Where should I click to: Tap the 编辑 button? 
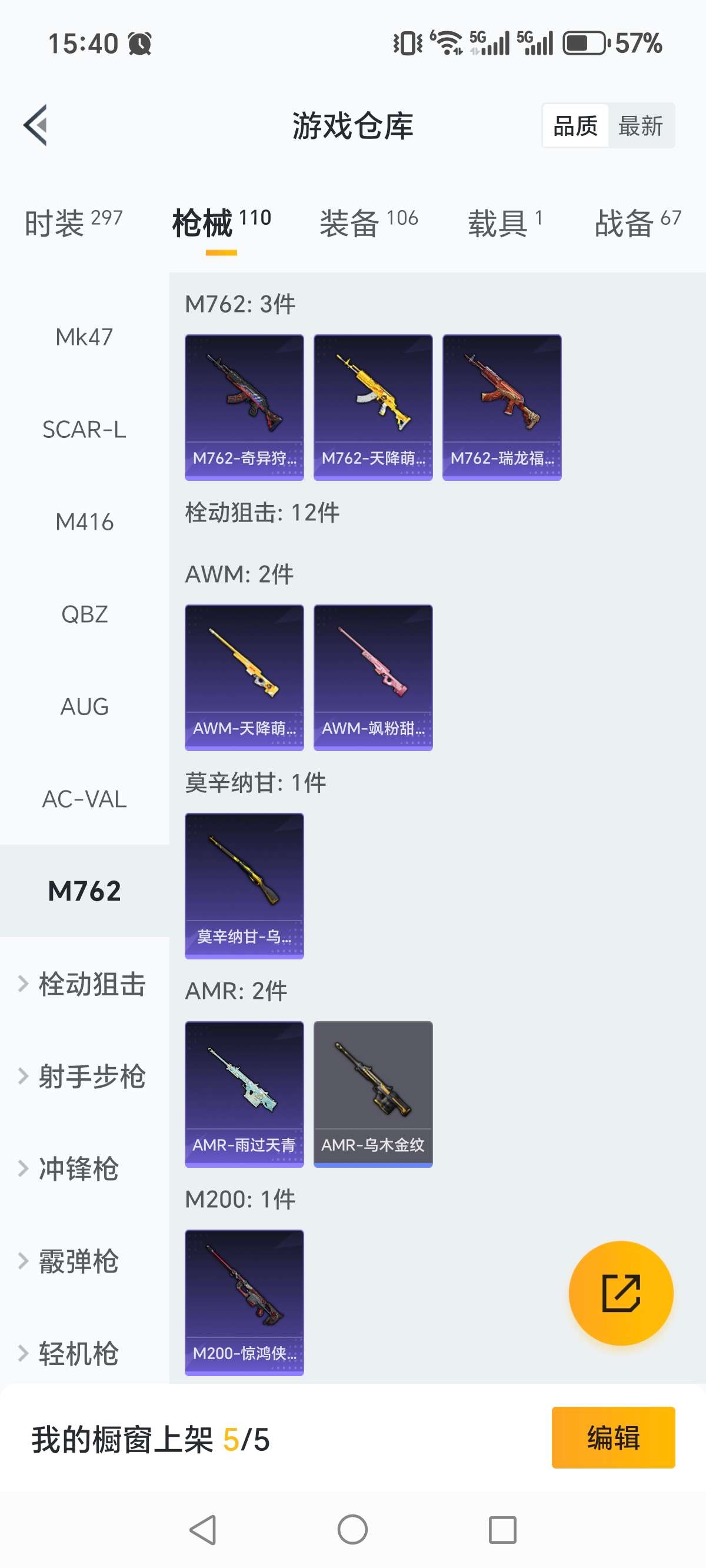[x=613, y=1438]
